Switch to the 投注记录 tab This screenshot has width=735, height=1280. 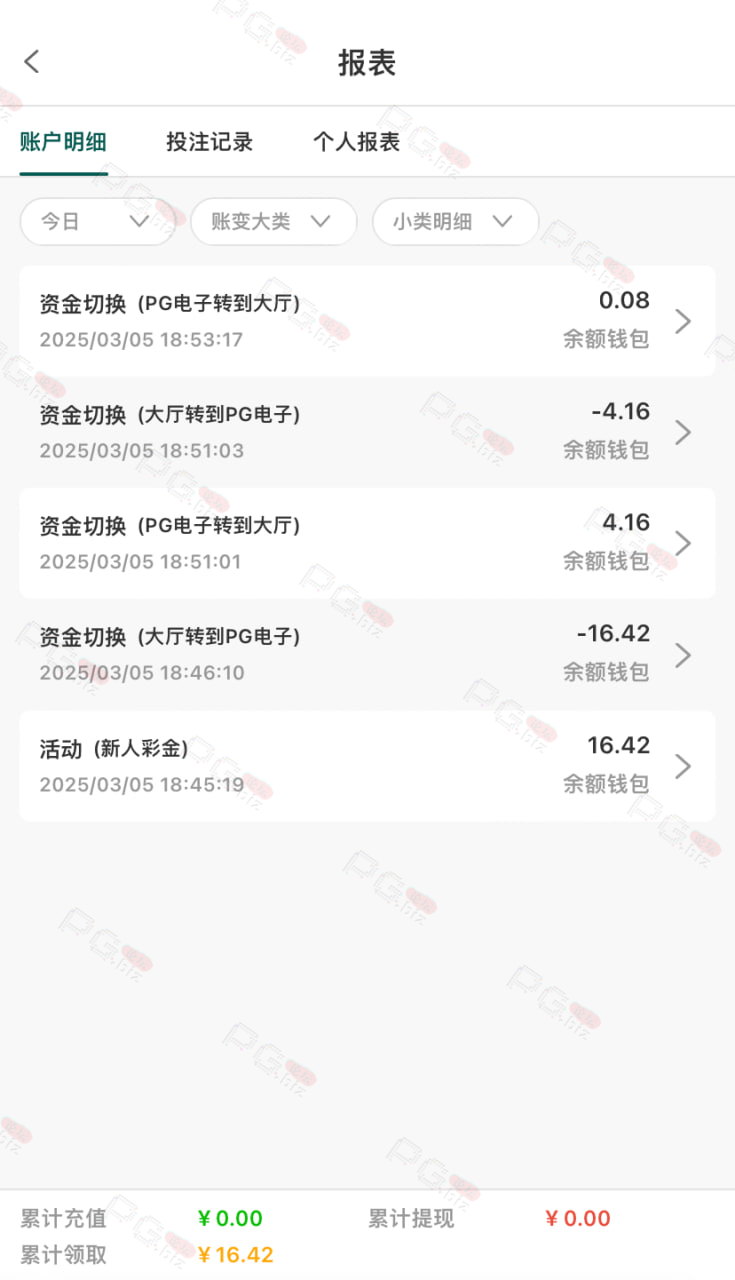(209, 142)
